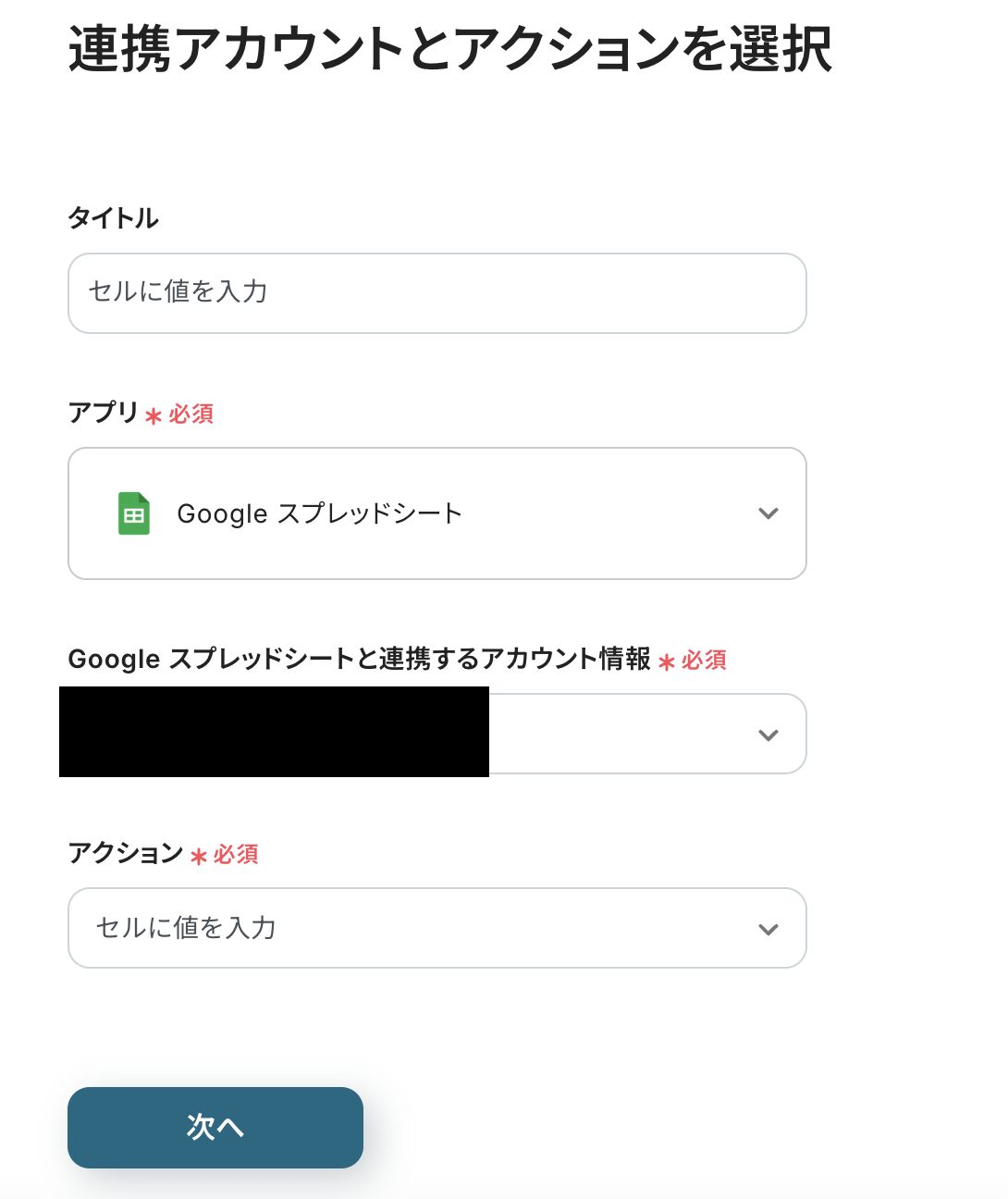Open the Google スプレッドシート app dropdown
The height and width of the screenshot is (1199, 1008).
click(x=436, y=513)
